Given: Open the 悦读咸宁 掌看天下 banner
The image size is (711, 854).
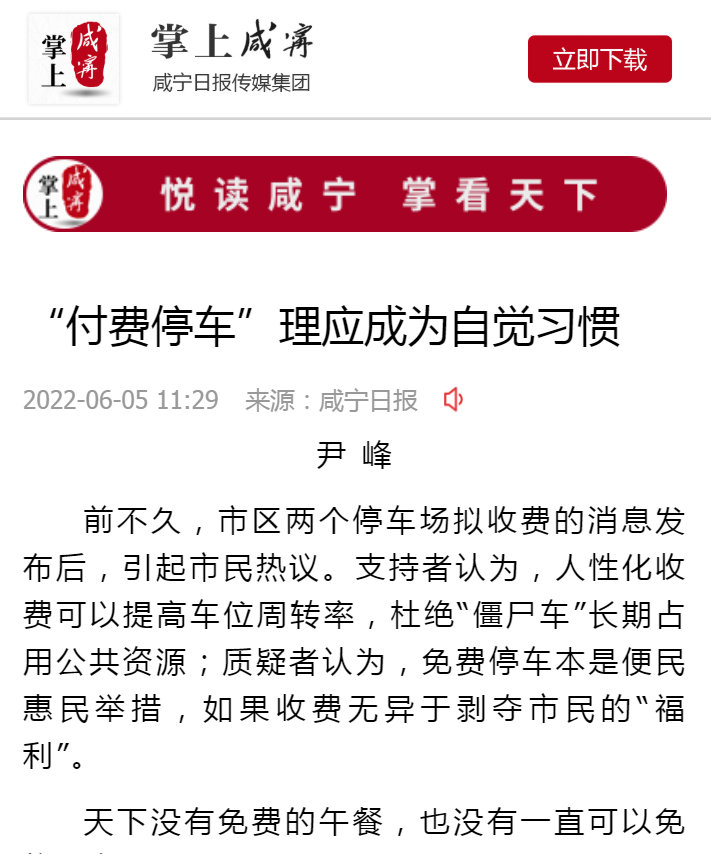Looking at the screenshot, I should click(345, 194).
